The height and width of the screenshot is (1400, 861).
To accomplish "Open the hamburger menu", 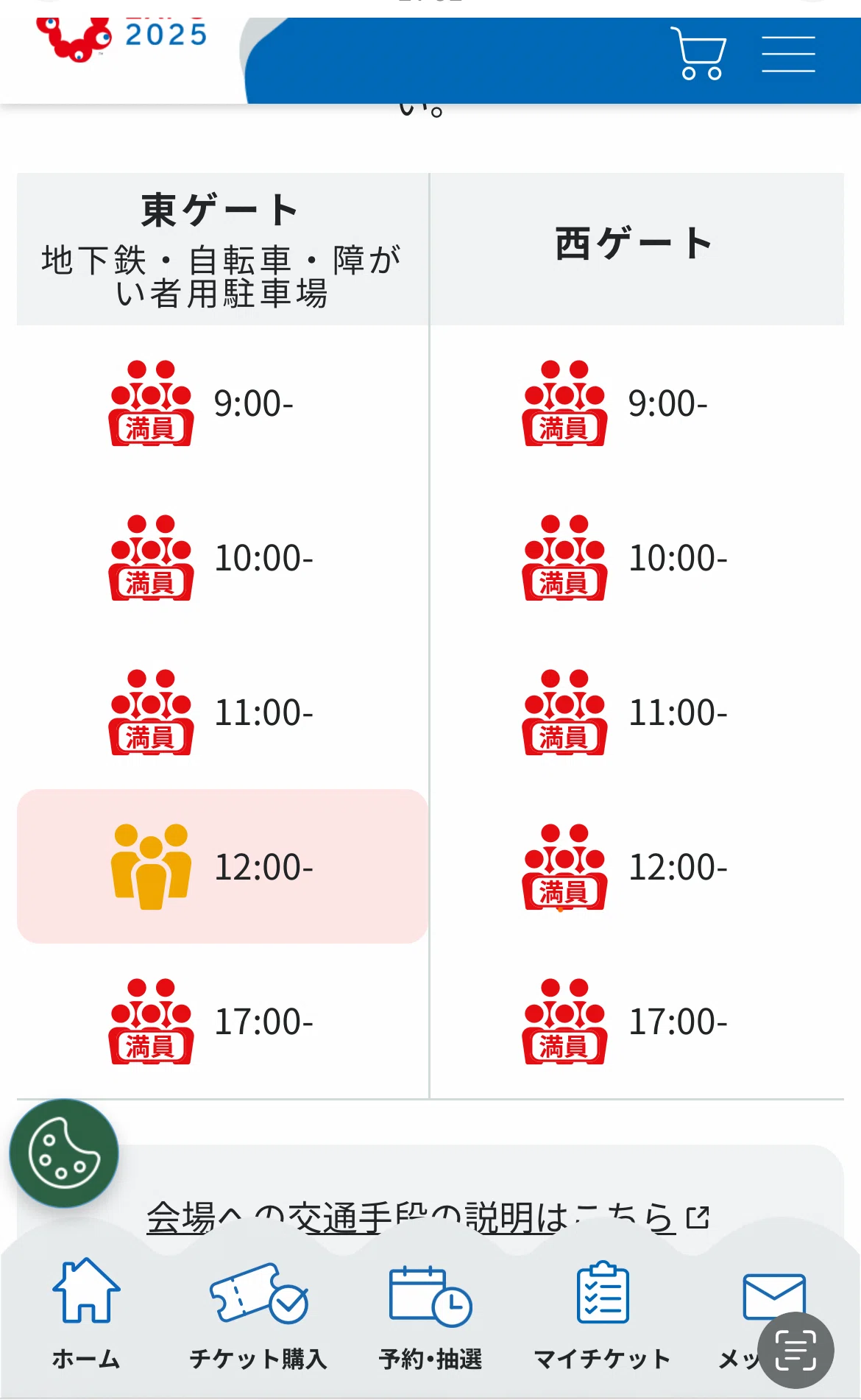I will tap(788, 54).
